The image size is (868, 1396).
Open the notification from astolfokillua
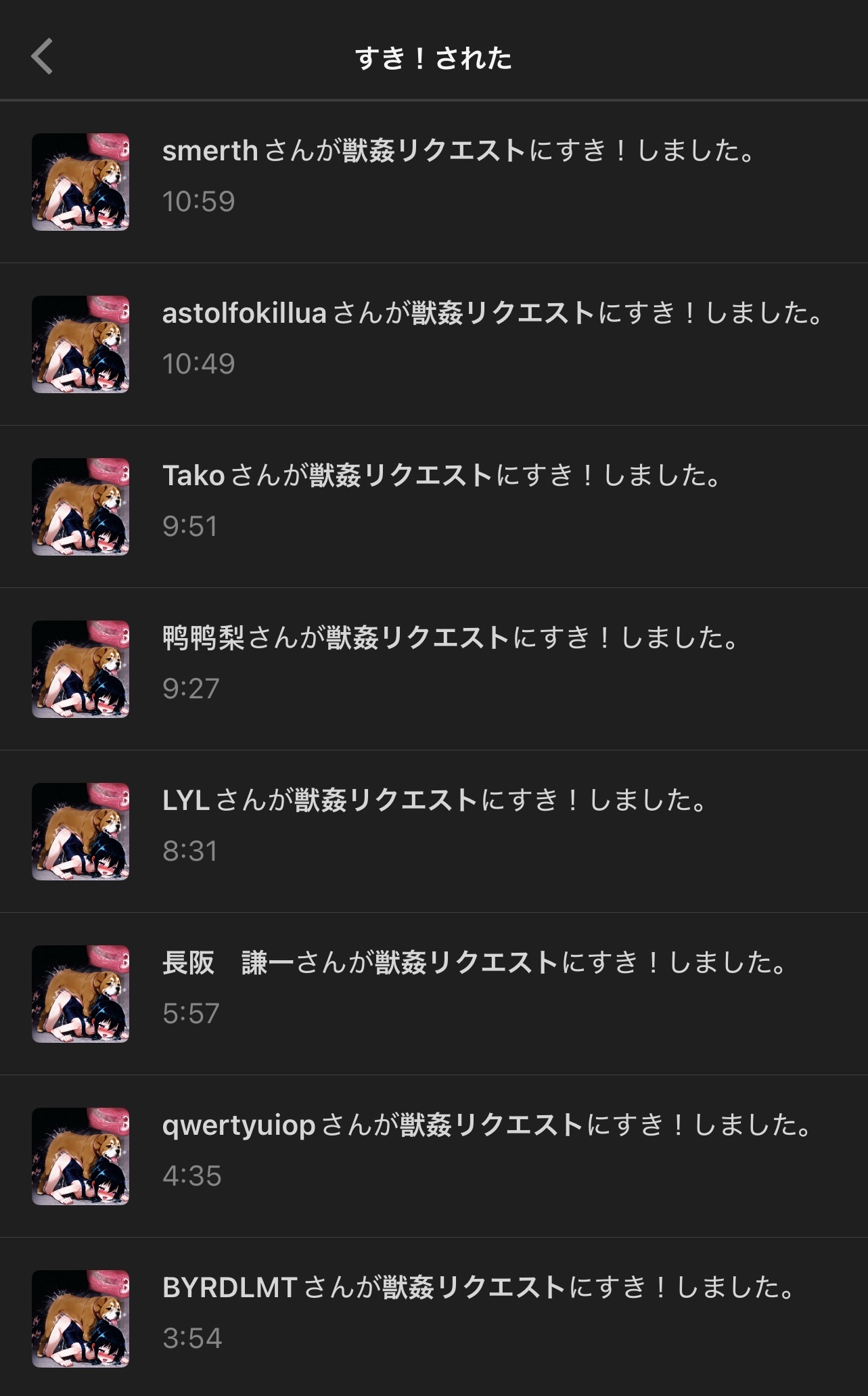[x=434, y=344]
